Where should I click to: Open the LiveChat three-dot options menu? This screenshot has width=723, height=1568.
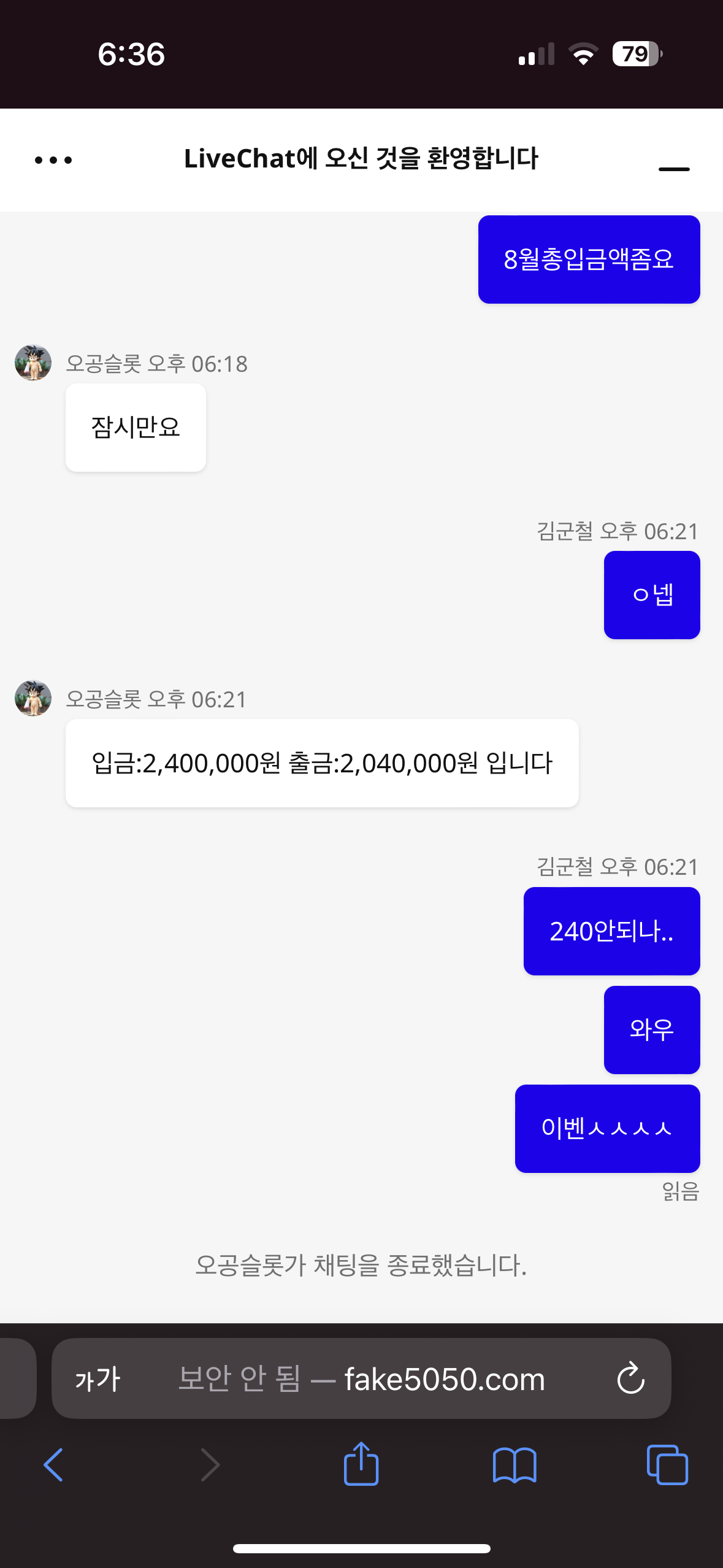click(53, 160)
